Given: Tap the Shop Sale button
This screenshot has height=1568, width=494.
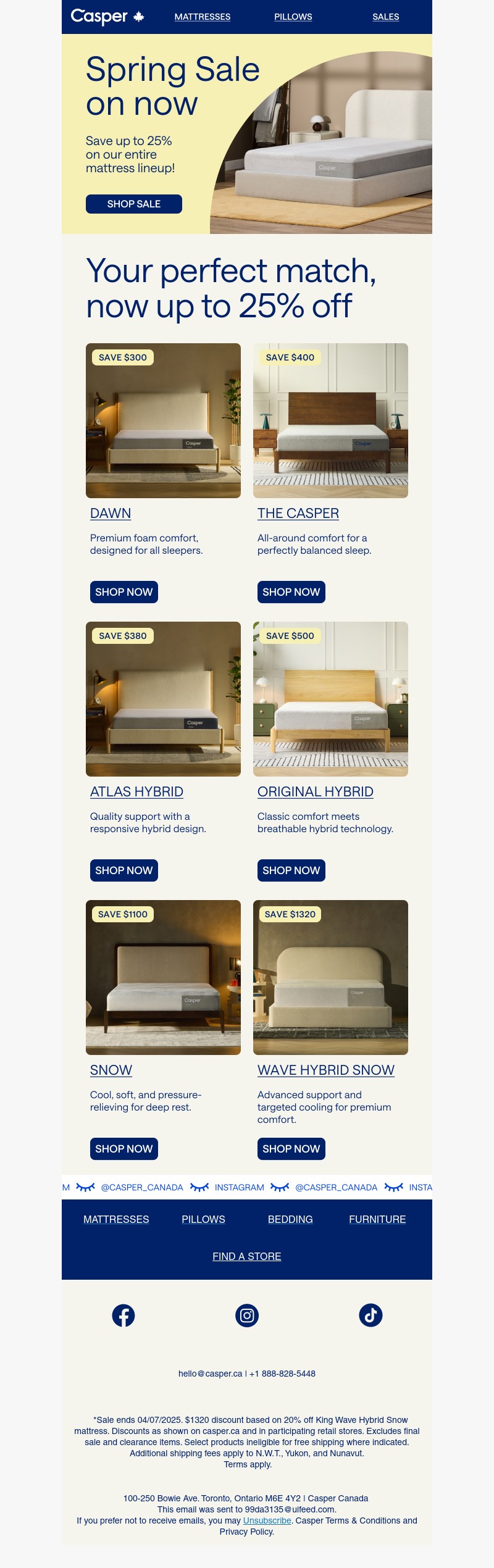Looking at the screenshot, I should (x=133, y=204).
